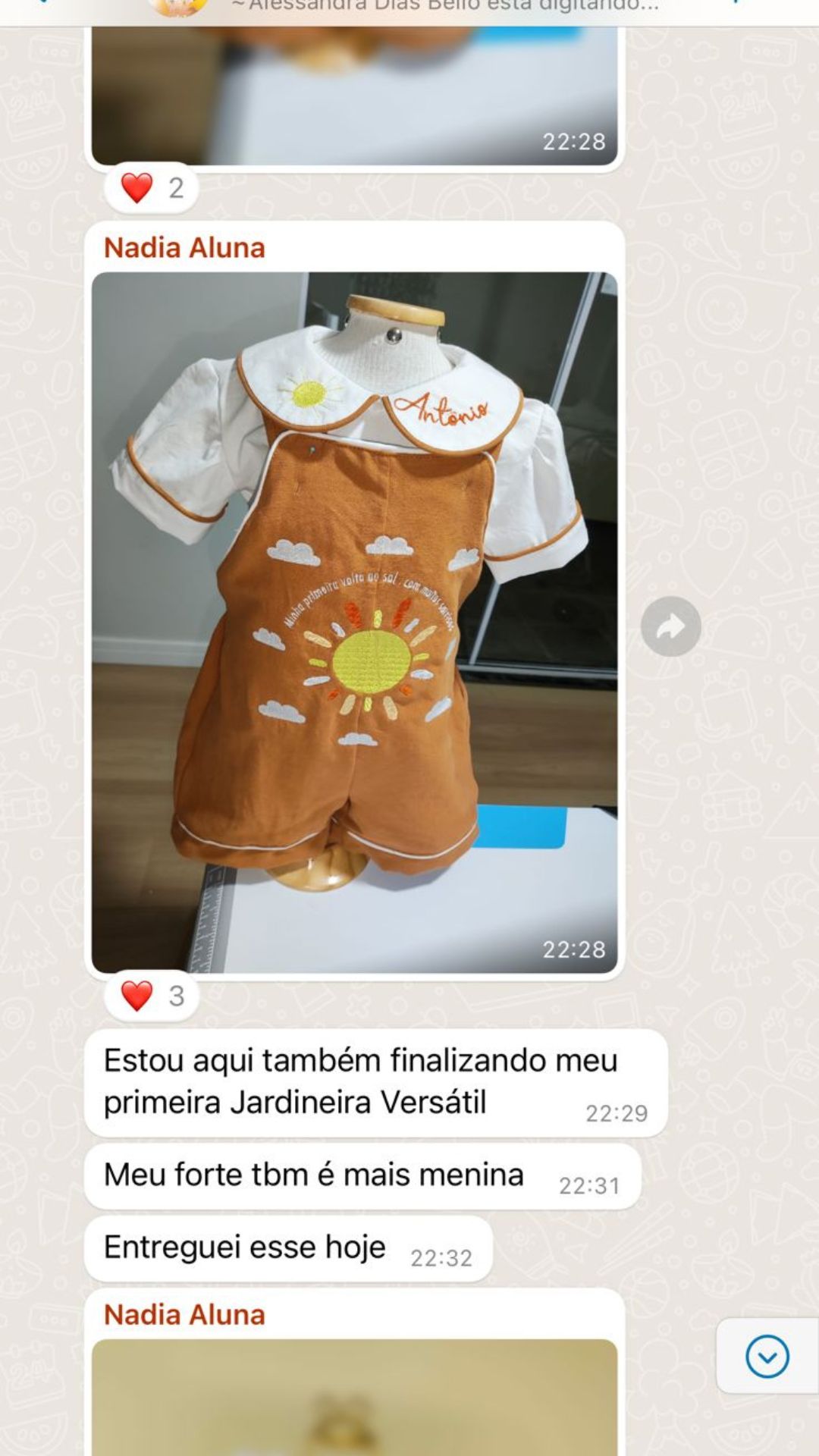Open the three heart reactions under the romper photo
Viewport: 819px width, 1456px height.
point(152,996)
